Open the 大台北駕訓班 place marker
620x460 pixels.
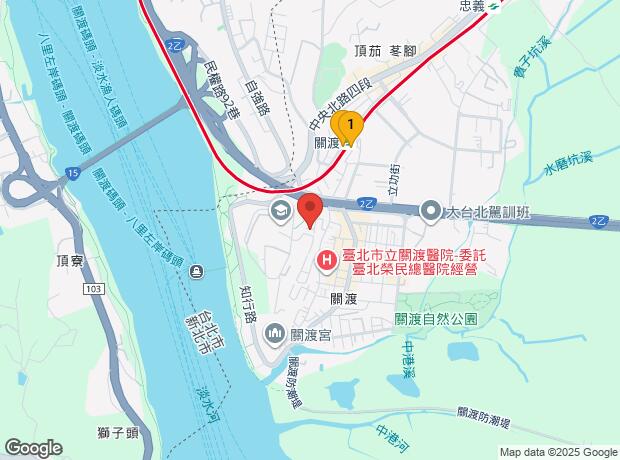[x=430, y=211]
